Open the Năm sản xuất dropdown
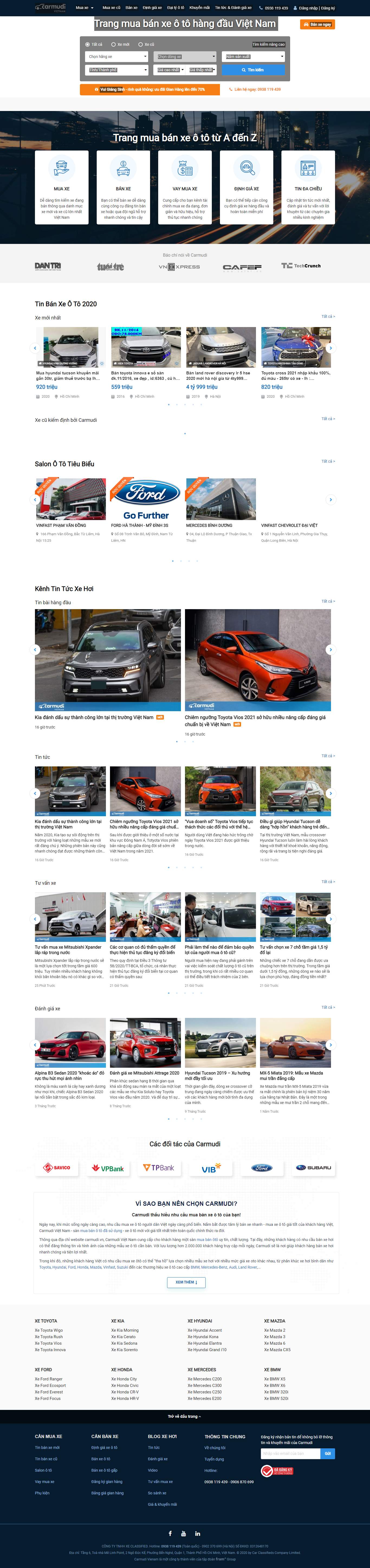This screenshot has width=370, height=1568. pyautogui.click(x=252, y=57)
